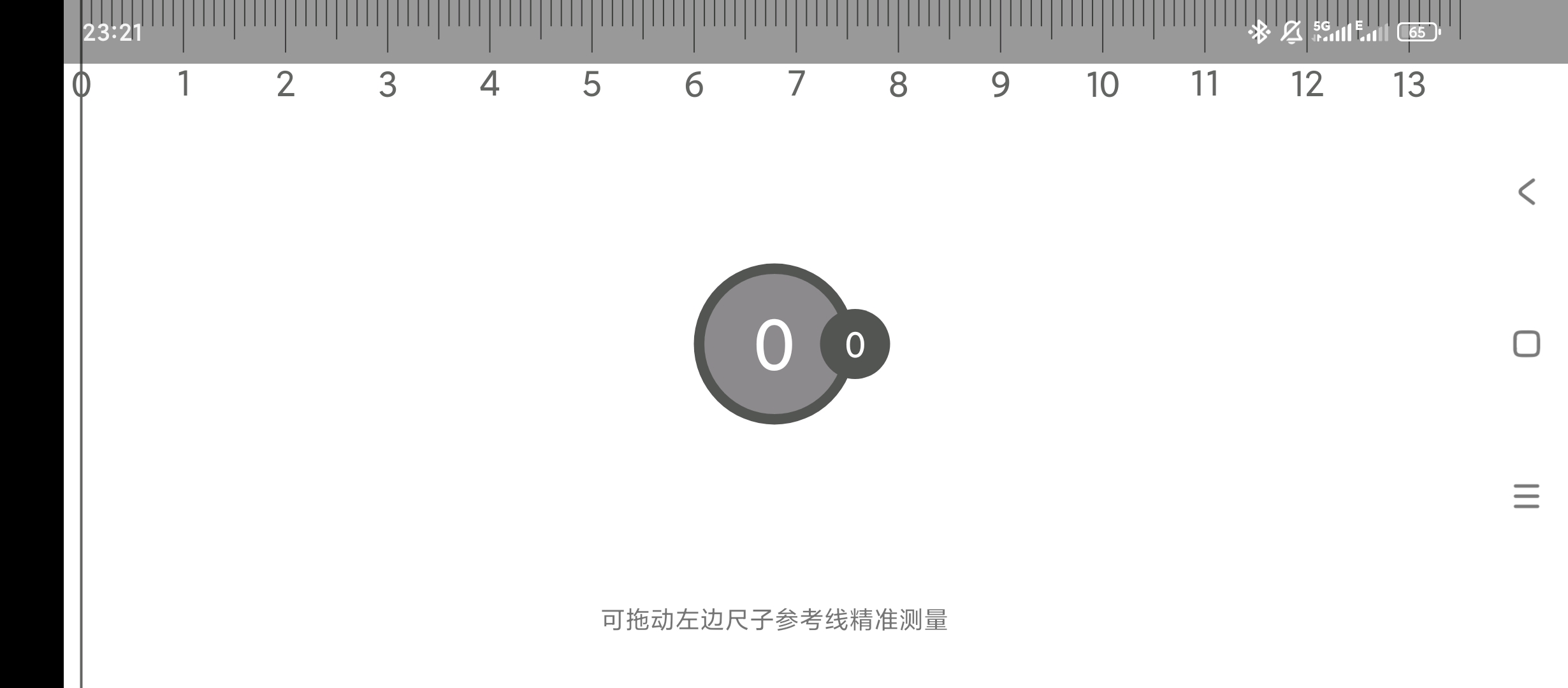This screenshot has width=1568, height=688.
Task: Tap the small dark circle showing 0
Action: click(x=855, y=344)
